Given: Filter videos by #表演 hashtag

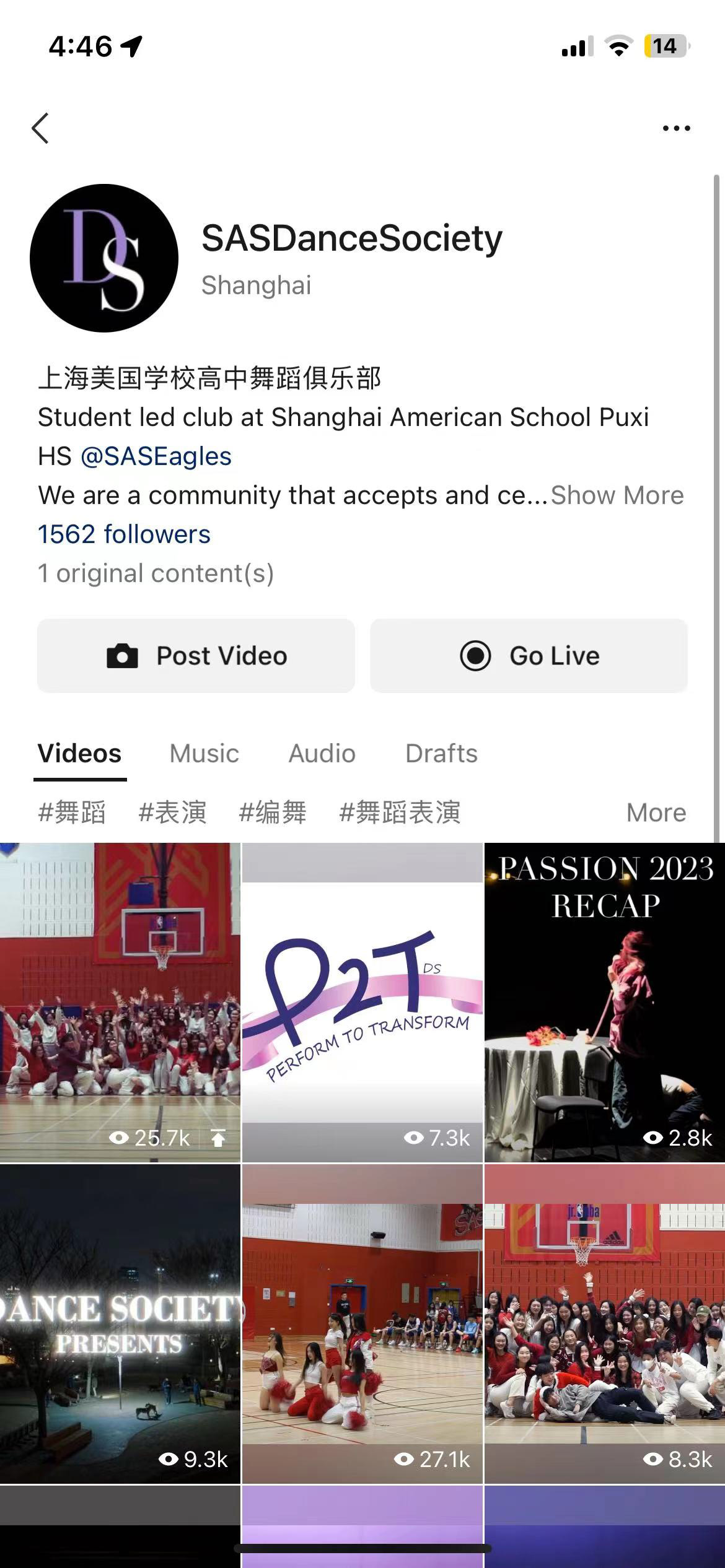Looking at the screenshot, I should 172,812.
